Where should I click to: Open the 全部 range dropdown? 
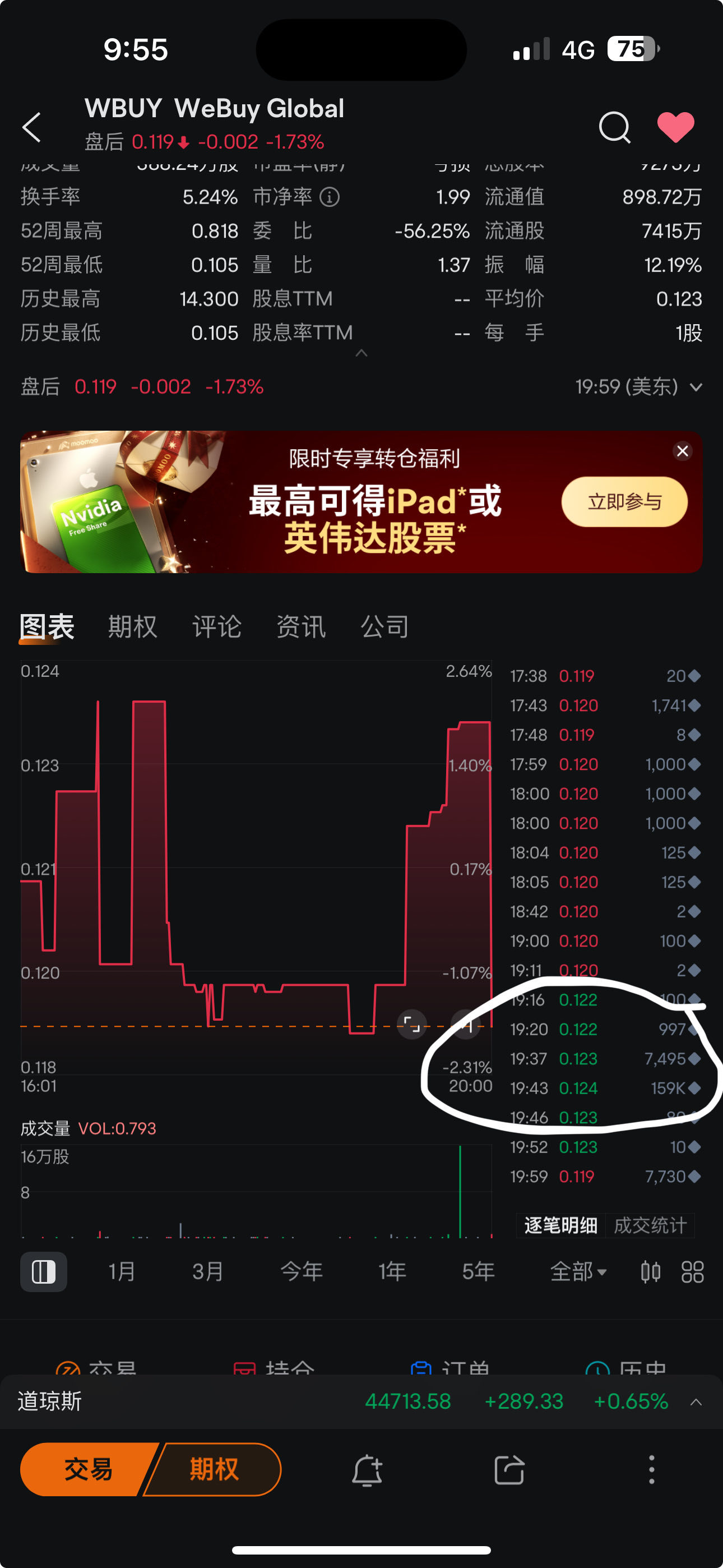click(x=578, y=1271)
